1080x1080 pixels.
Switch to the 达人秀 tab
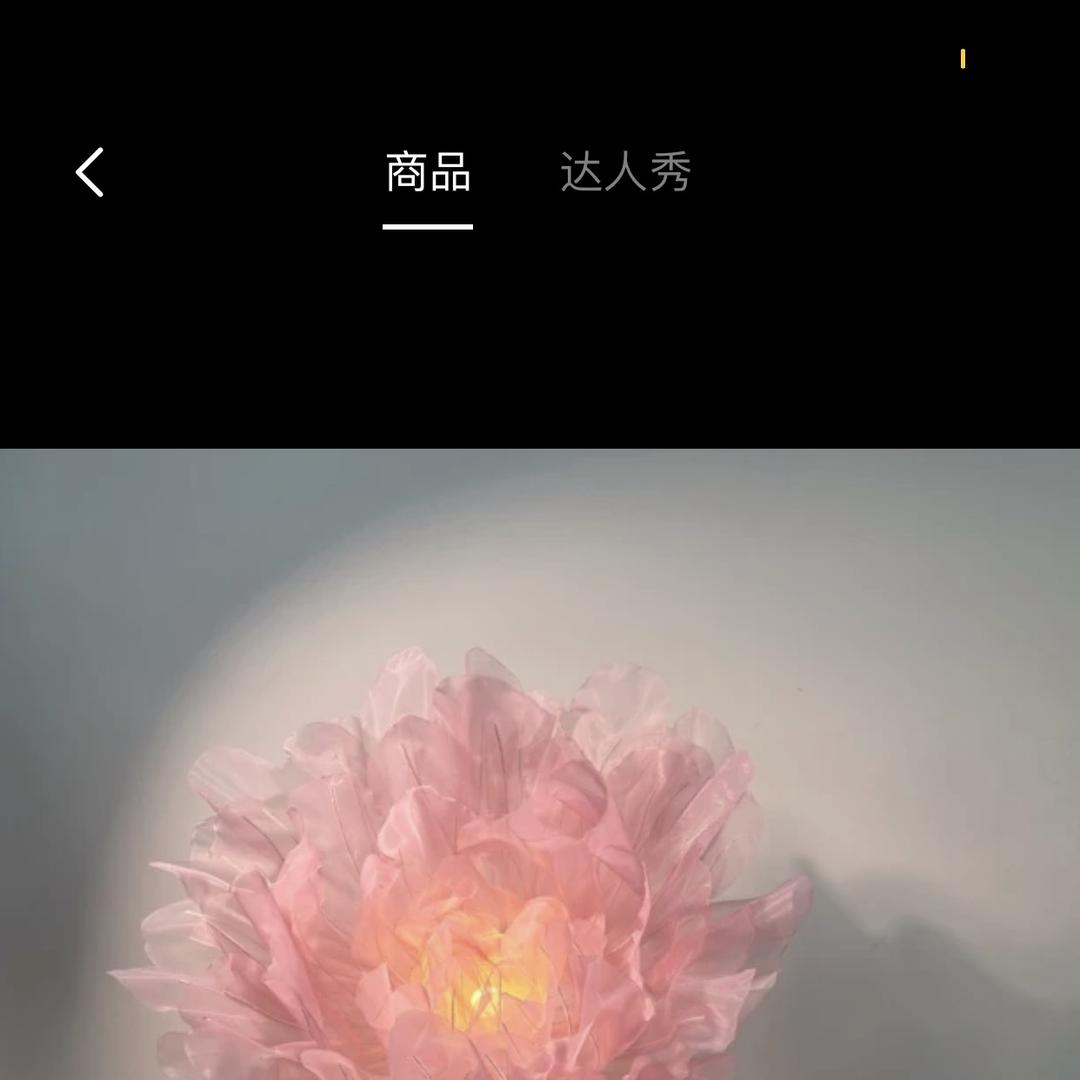tap(625, 173)
